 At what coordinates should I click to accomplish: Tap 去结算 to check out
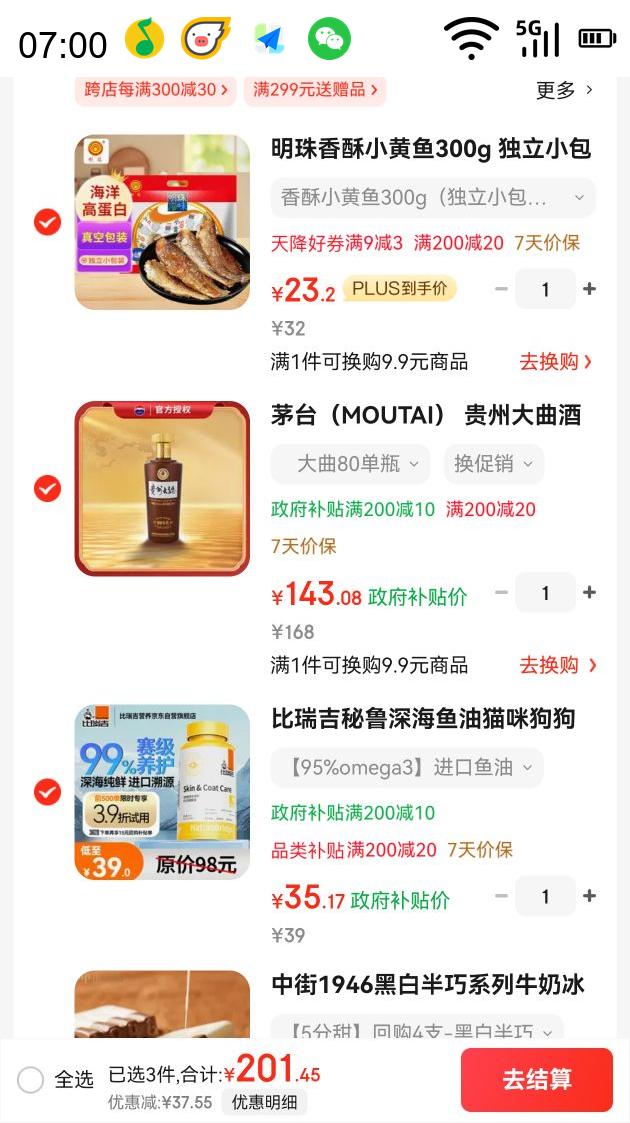click(x=536, y=1079)
